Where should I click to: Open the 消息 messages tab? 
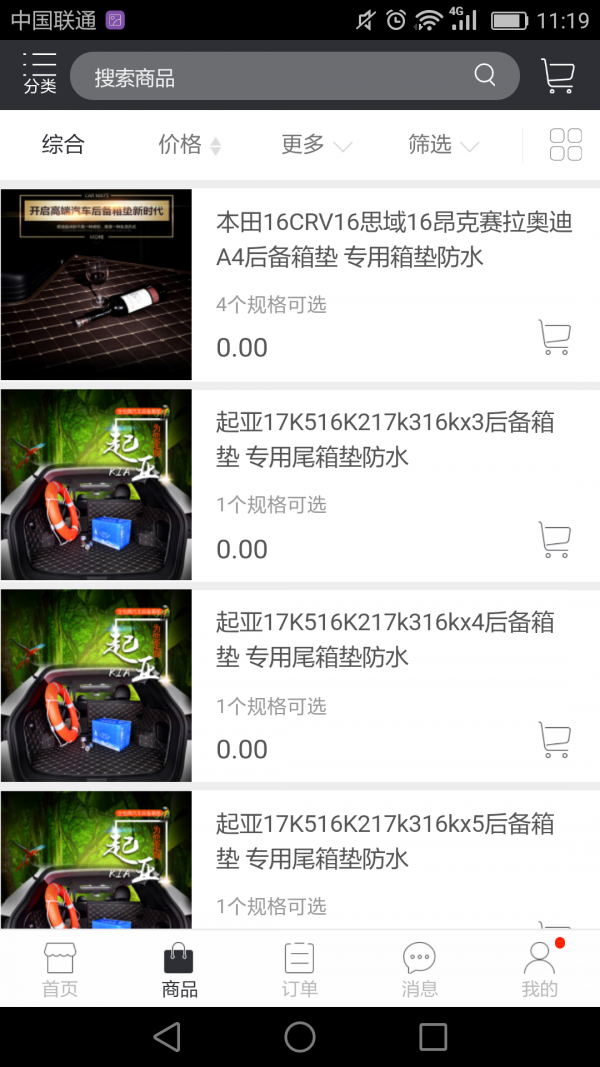click(419, 970)
